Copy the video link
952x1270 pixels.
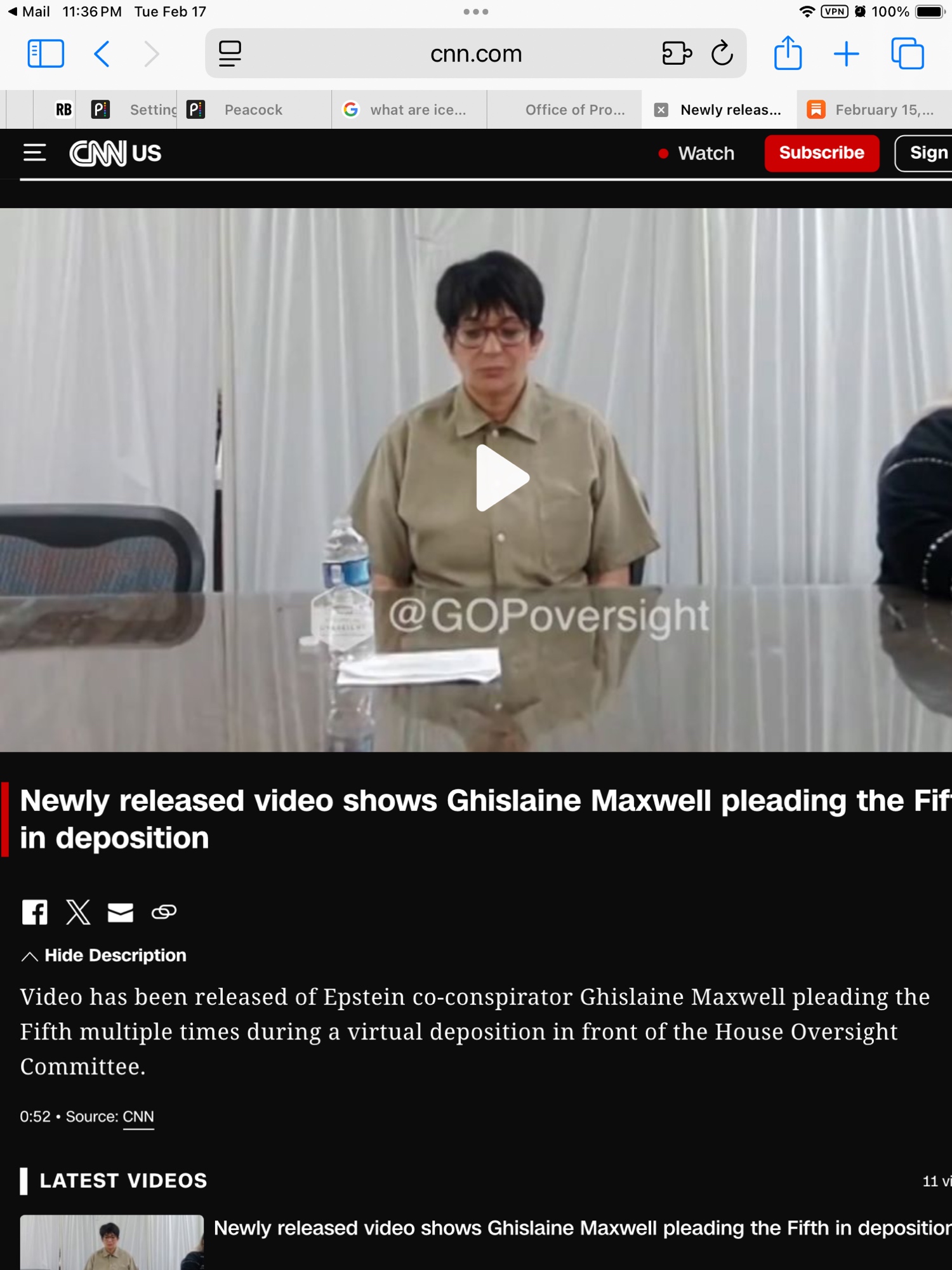pos(164,912)
